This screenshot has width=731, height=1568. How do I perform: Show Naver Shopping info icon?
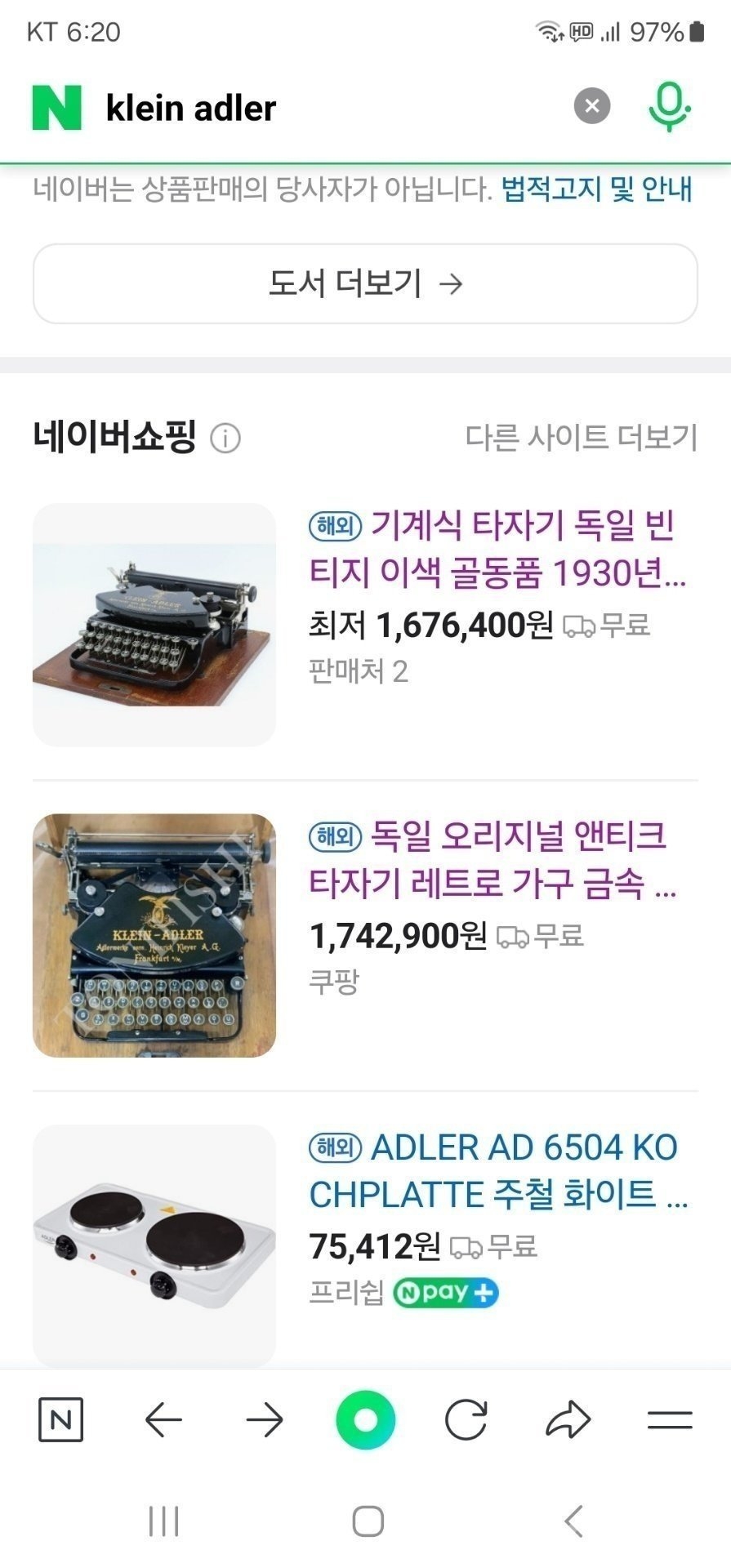click(225, 439)
